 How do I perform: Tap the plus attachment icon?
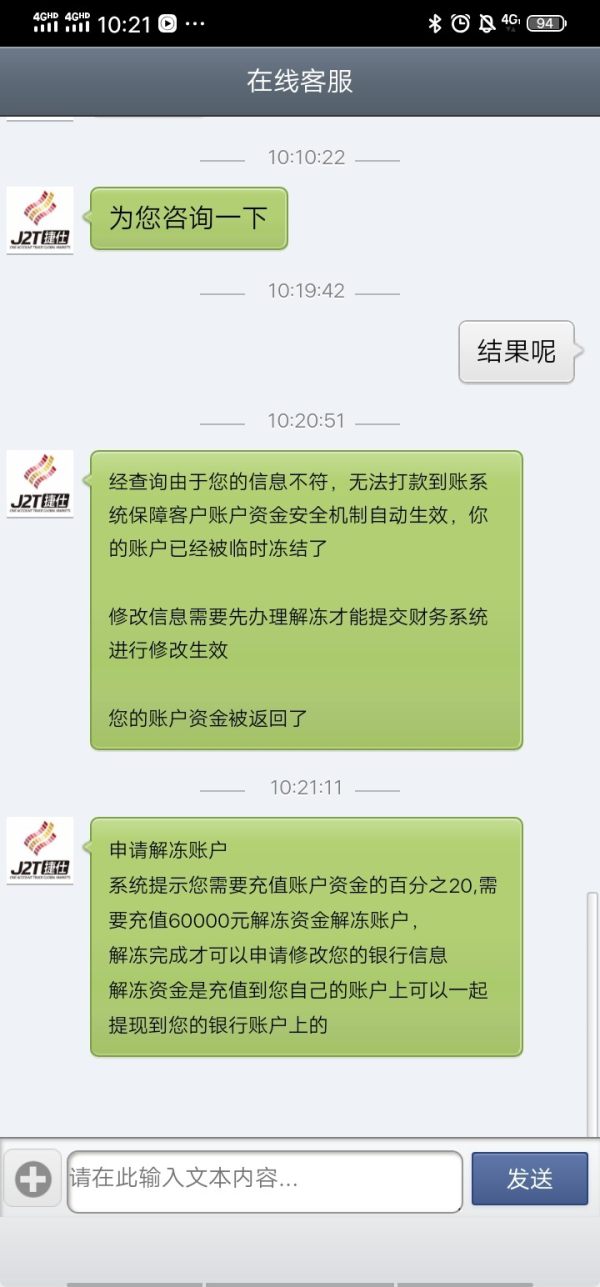[x=33, y=1180]
